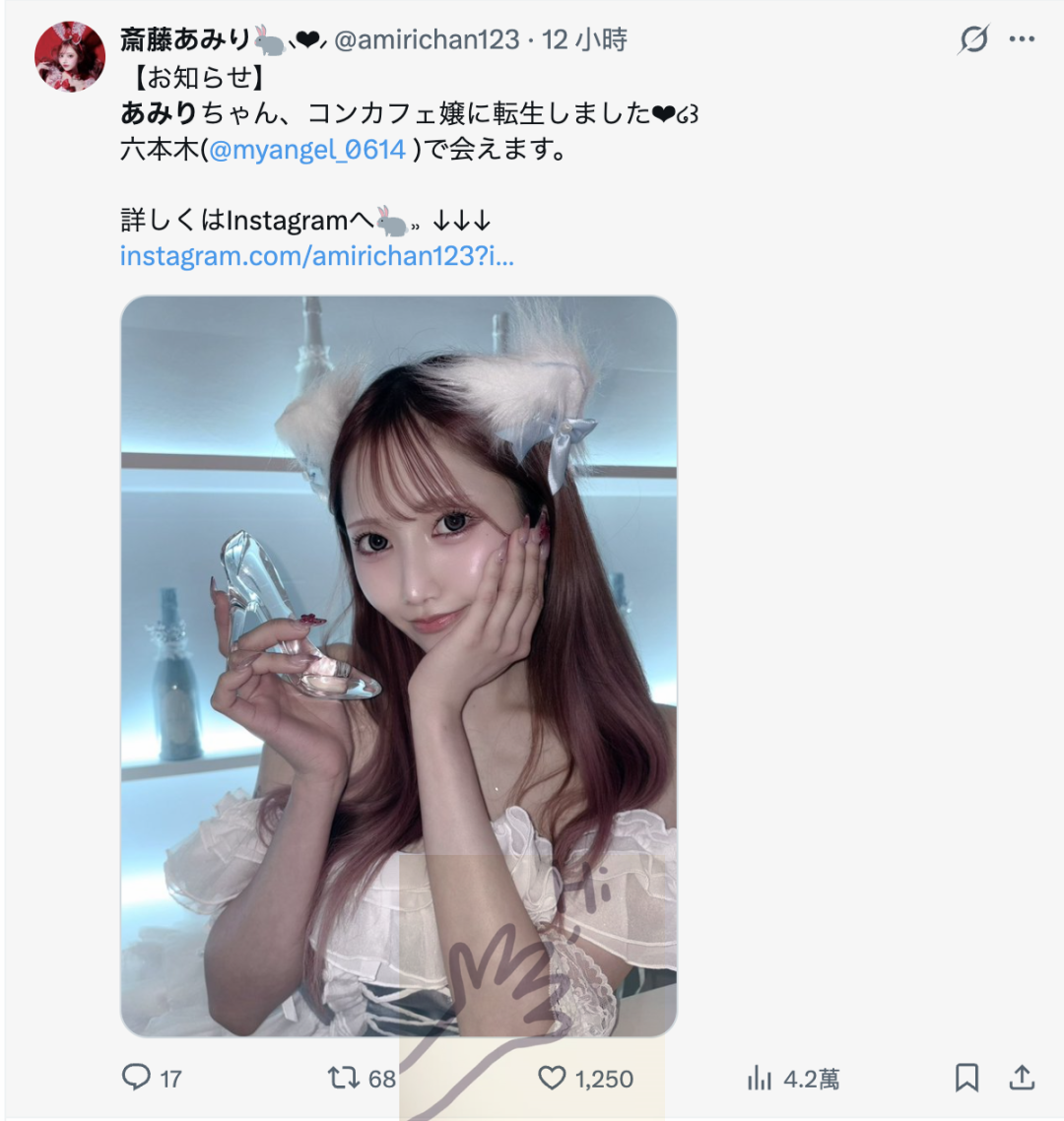Open the @myangel_0614 mention link
Image resolution: width=1064 pixels, height=1121 pixels.
[x=306, y=150]
